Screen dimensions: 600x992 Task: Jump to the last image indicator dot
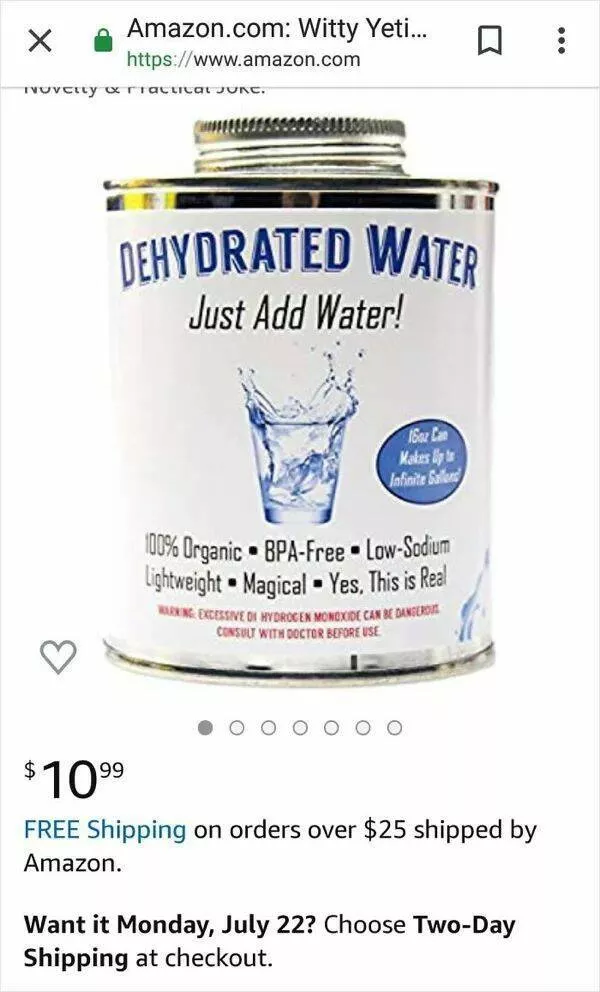[x=395, y=727]
